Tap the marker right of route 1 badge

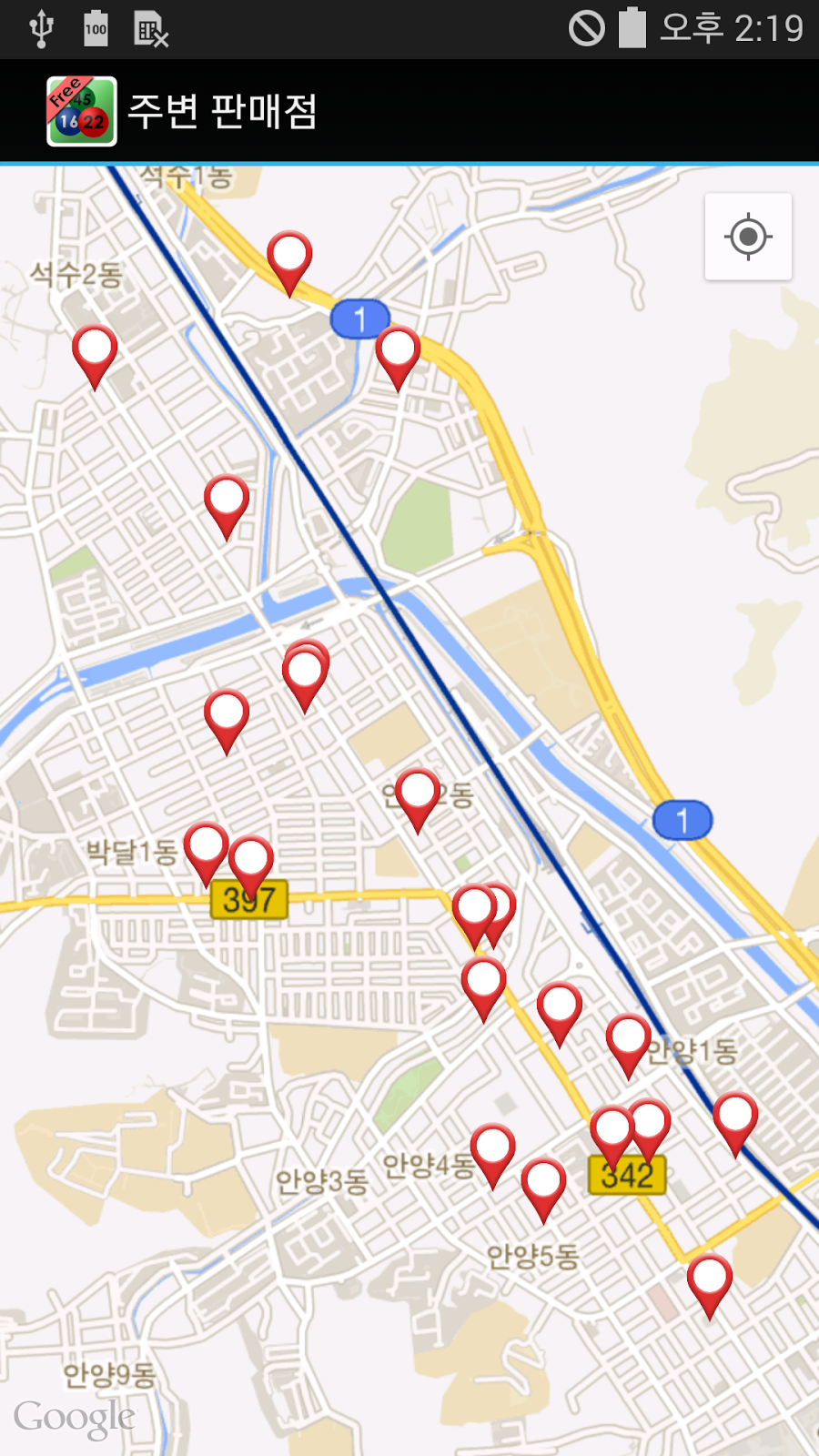coord(398,350)
